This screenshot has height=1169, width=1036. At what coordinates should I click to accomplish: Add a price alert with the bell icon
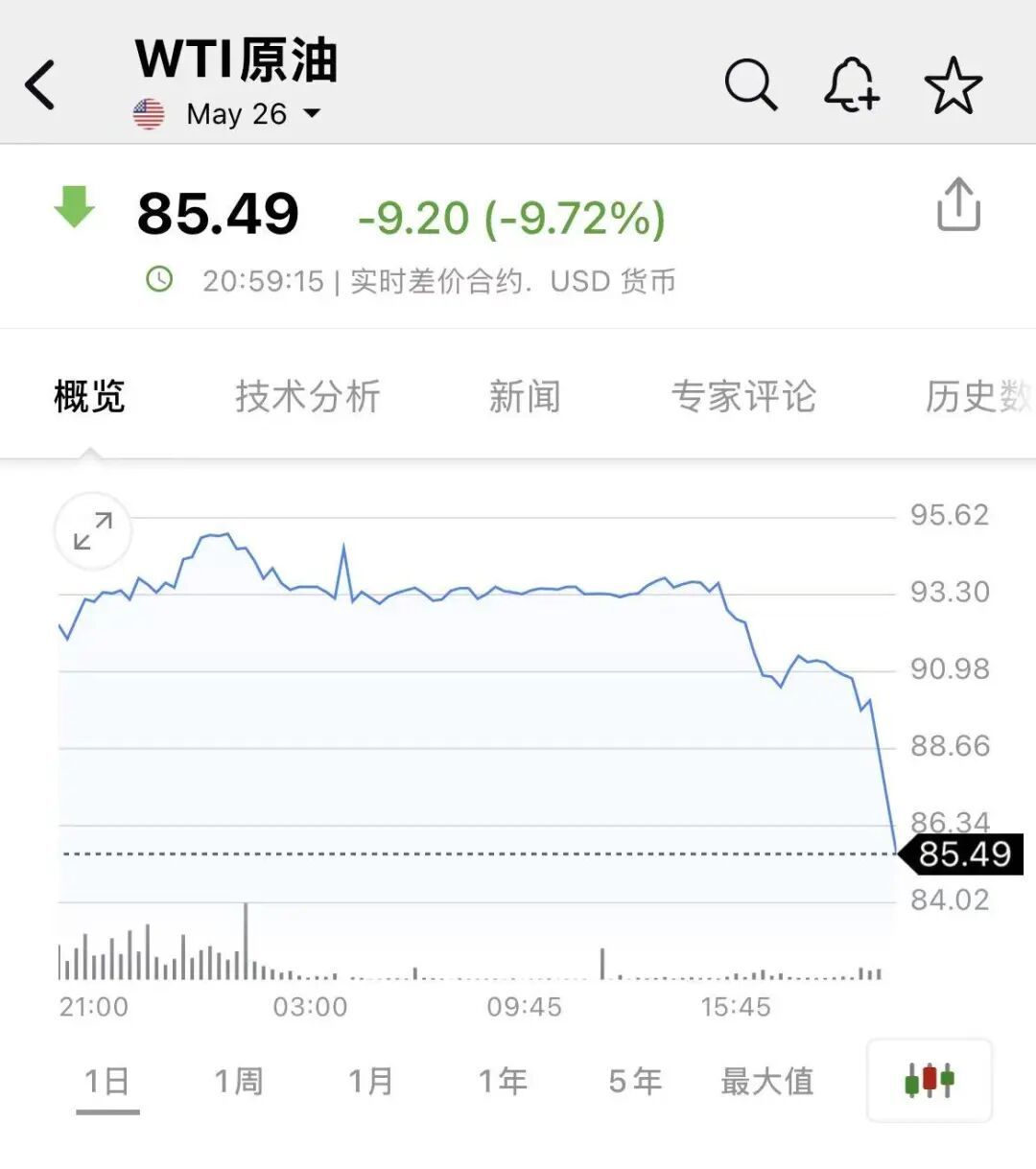[x=851, y=85]
